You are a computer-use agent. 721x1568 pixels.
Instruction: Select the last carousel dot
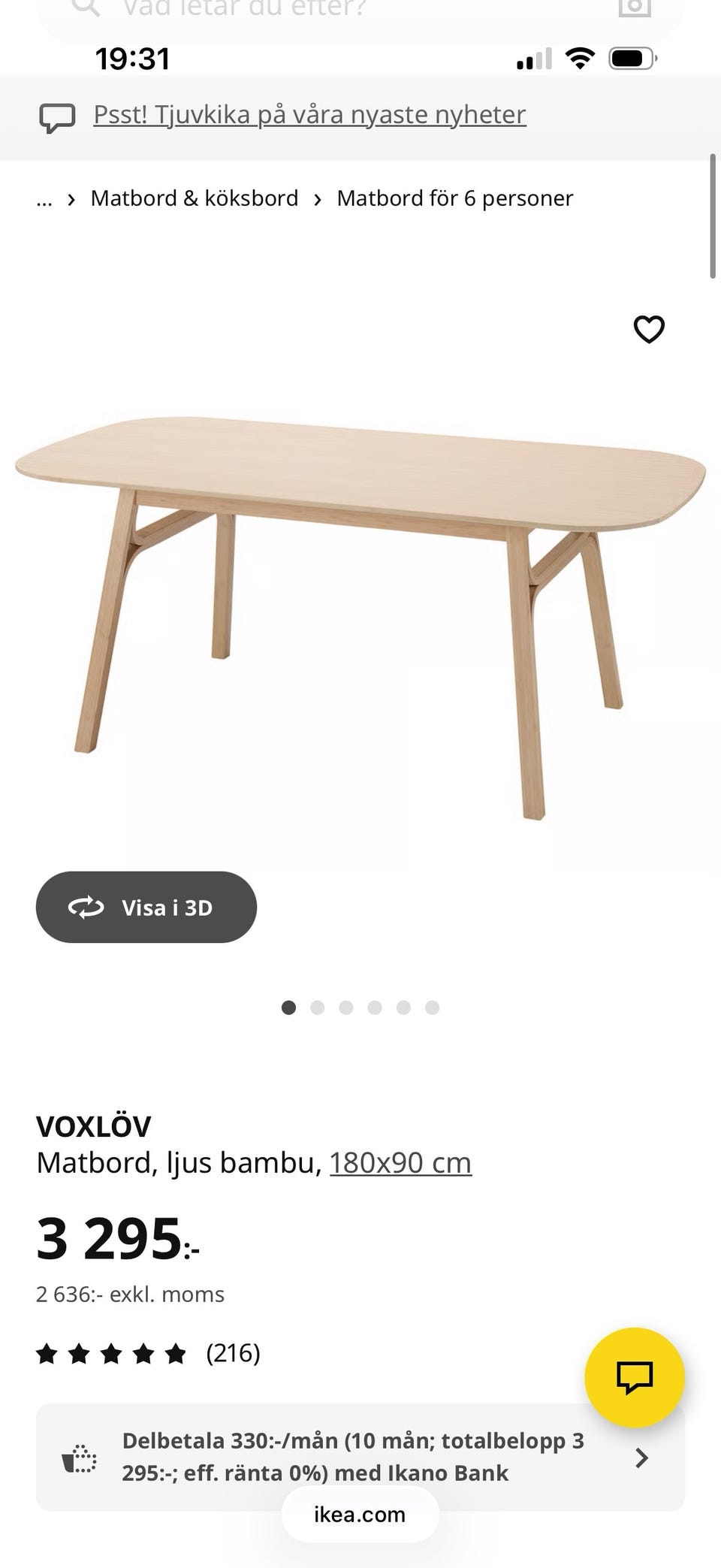[x=432, y=1008]
